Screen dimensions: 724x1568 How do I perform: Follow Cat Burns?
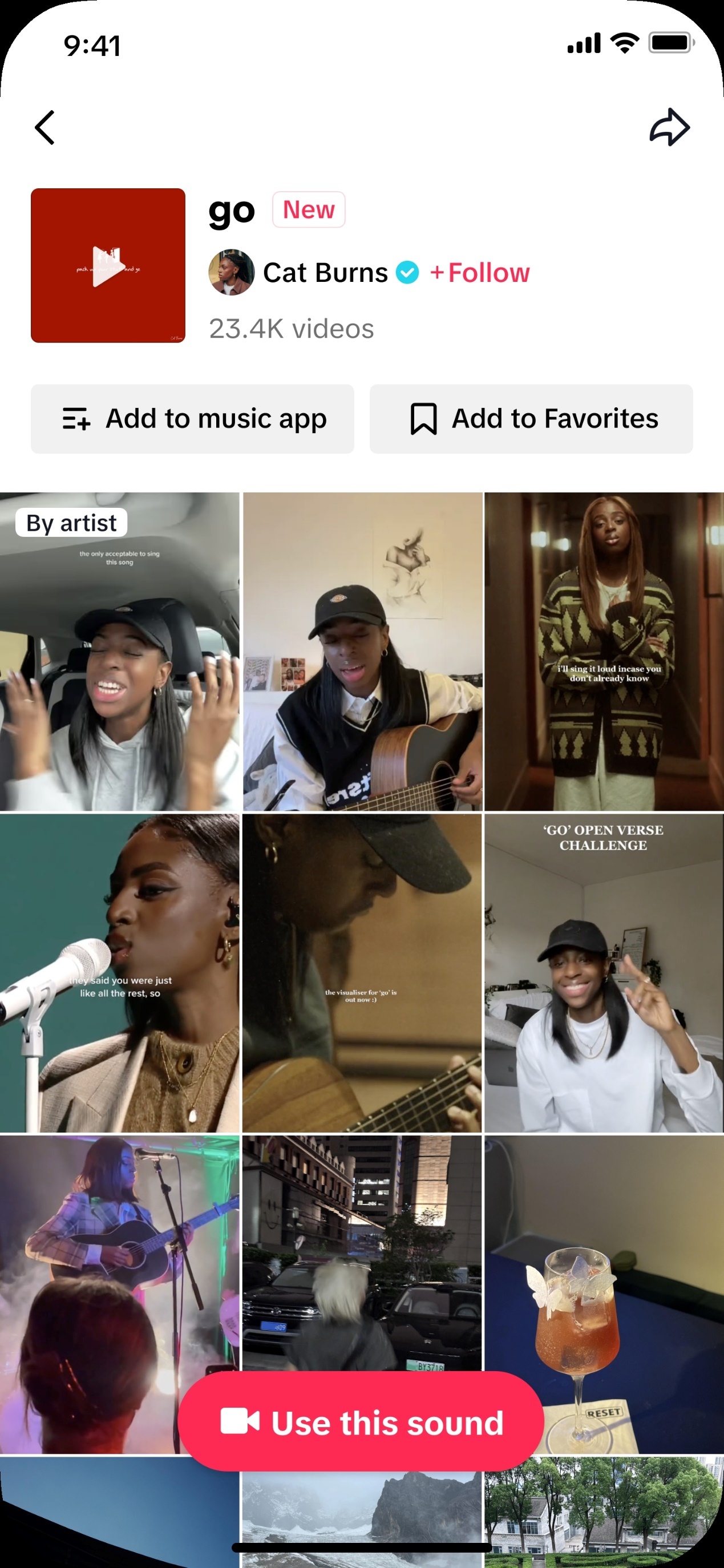click(x=480, y=273)
